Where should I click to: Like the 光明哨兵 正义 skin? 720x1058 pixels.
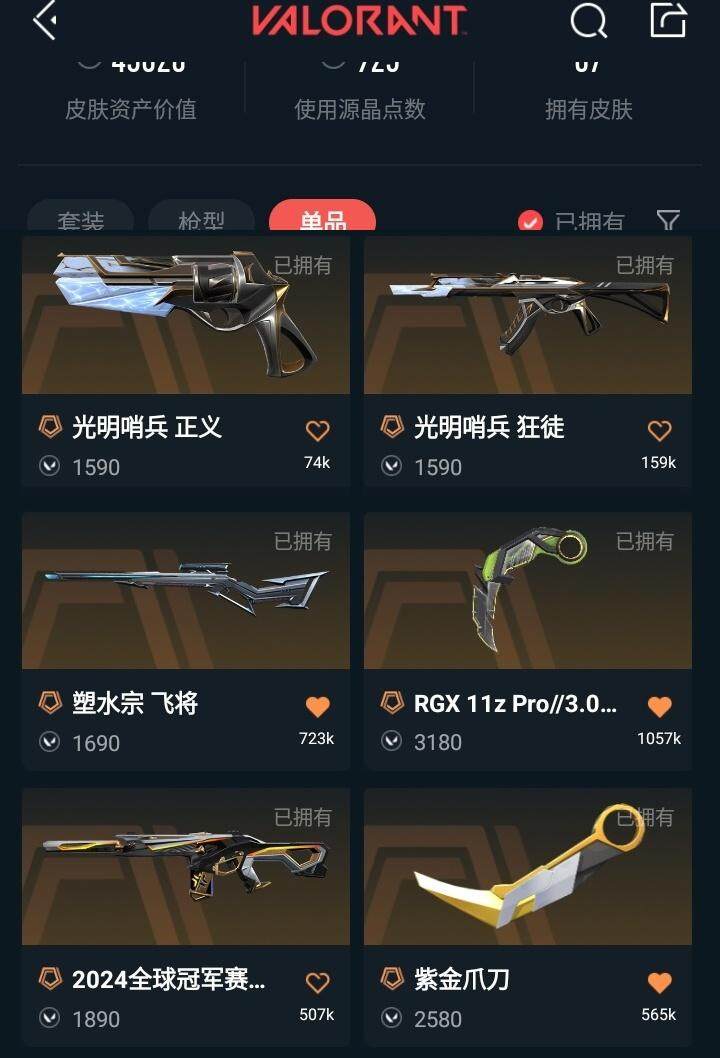pos(317,431)
